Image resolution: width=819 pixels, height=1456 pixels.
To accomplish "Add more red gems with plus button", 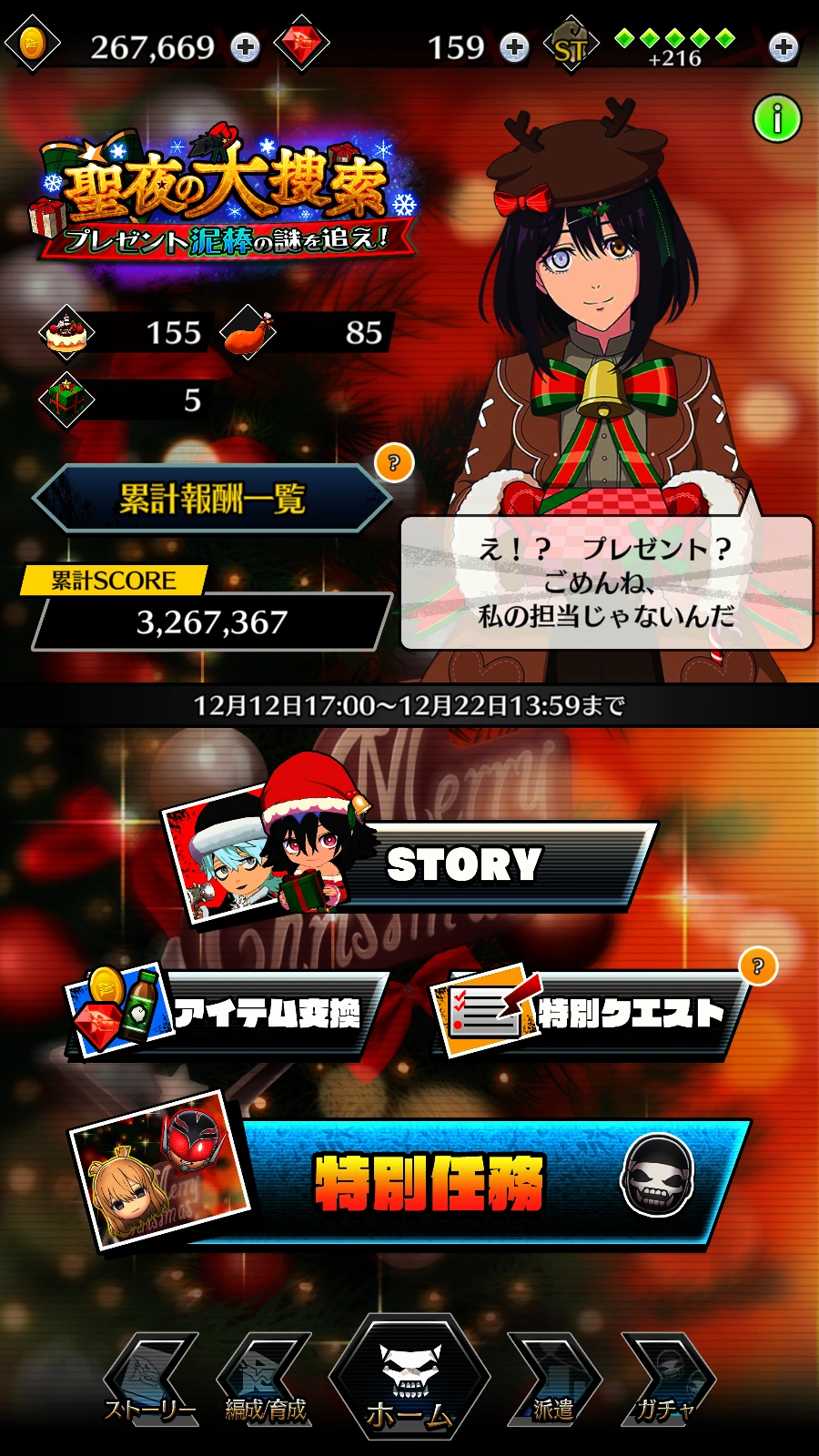I will pyautogui.click(x=515, y=47).
